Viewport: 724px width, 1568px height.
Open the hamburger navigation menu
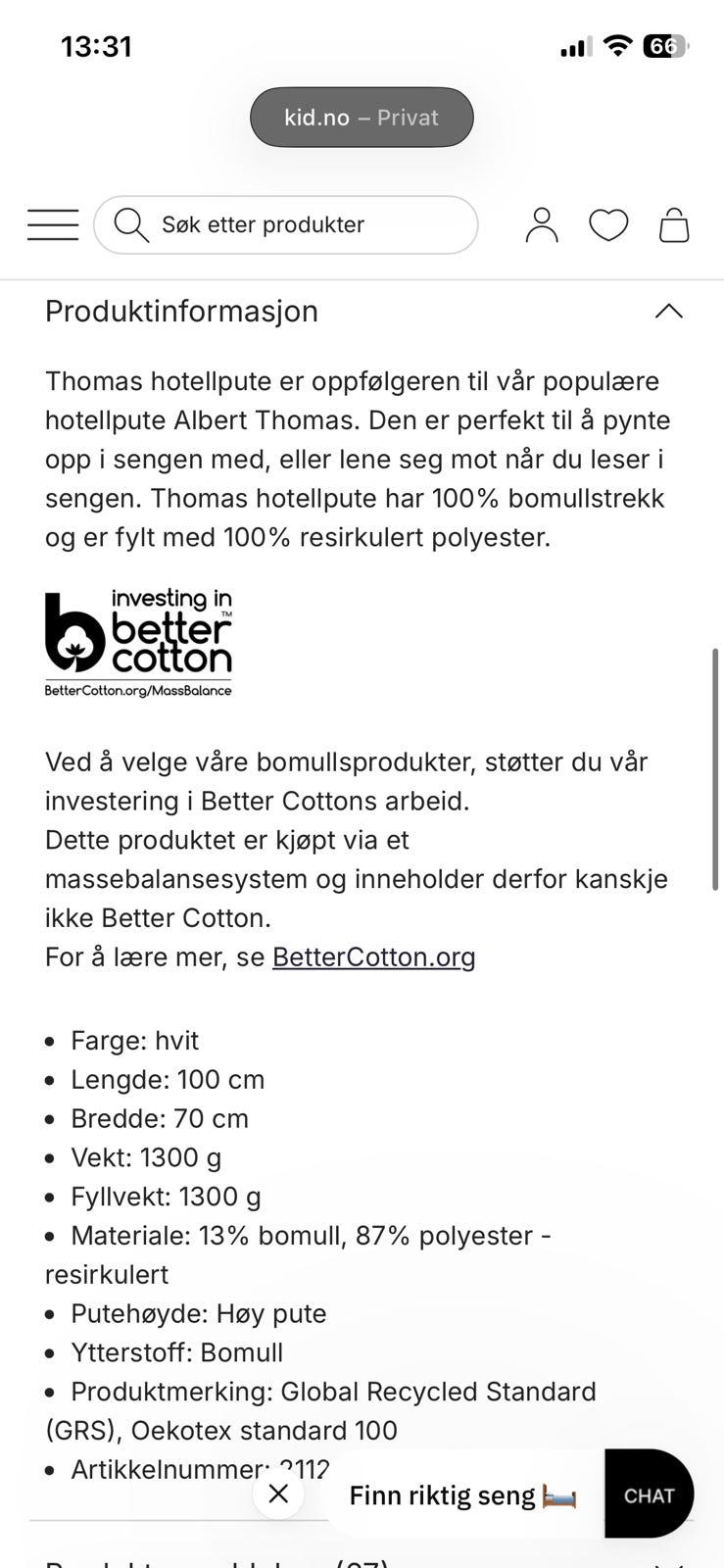pyautogui.click(x=52, y=224)
